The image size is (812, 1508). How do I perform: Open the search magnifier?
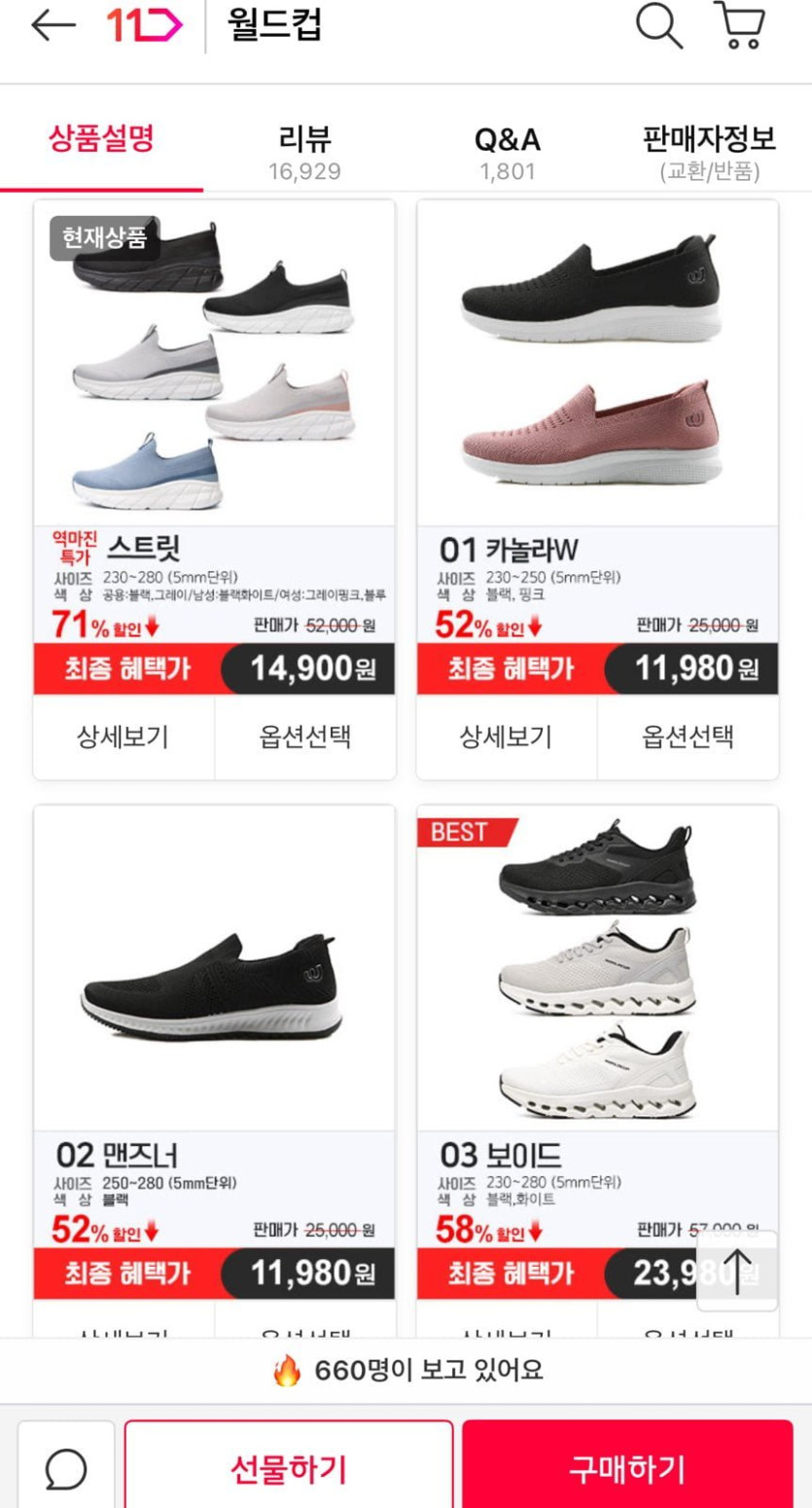658,26
